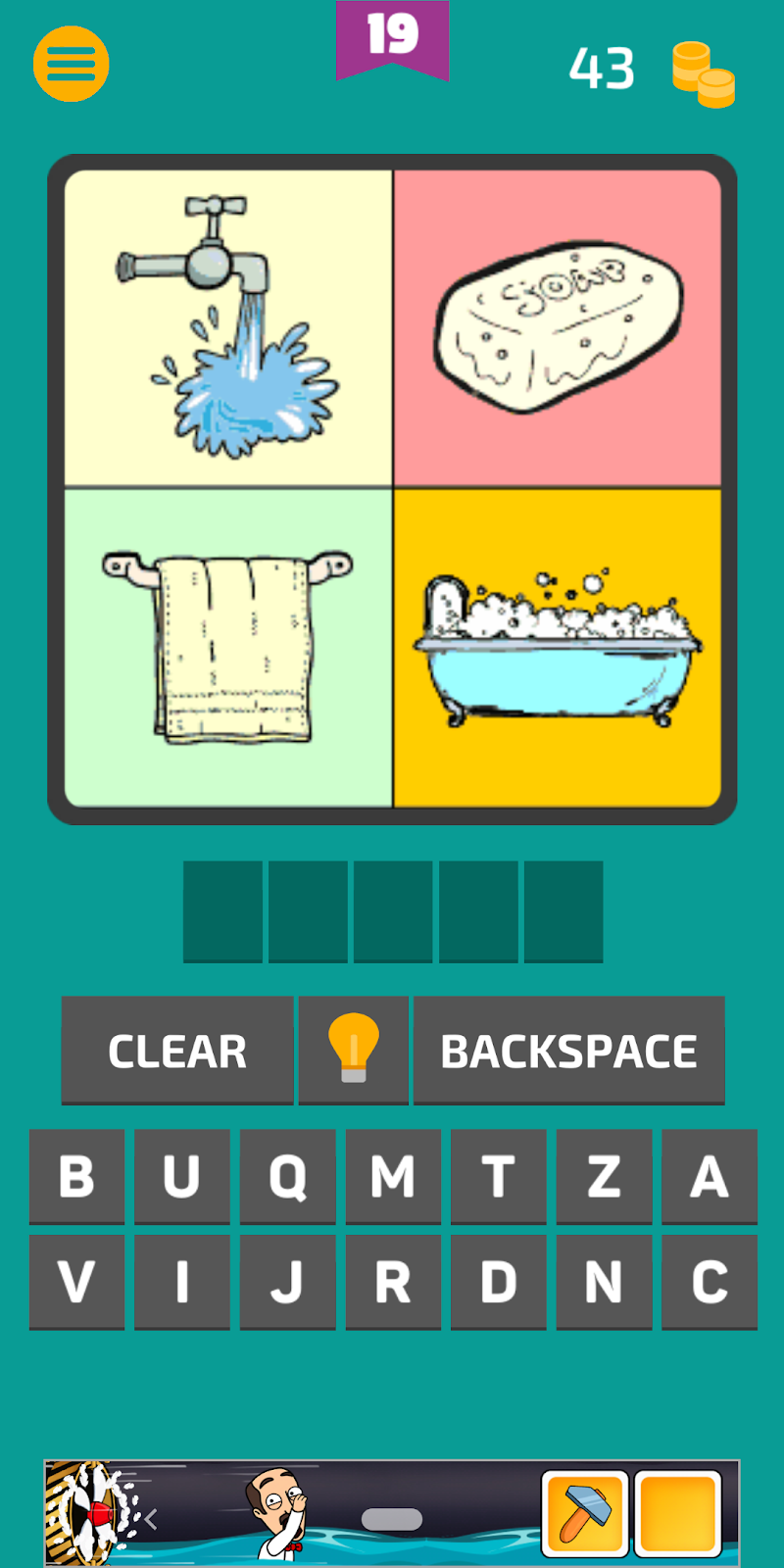Choose letter A tile
The height and width of the screenshot is (1568, 784).
tap(710, 1176)
